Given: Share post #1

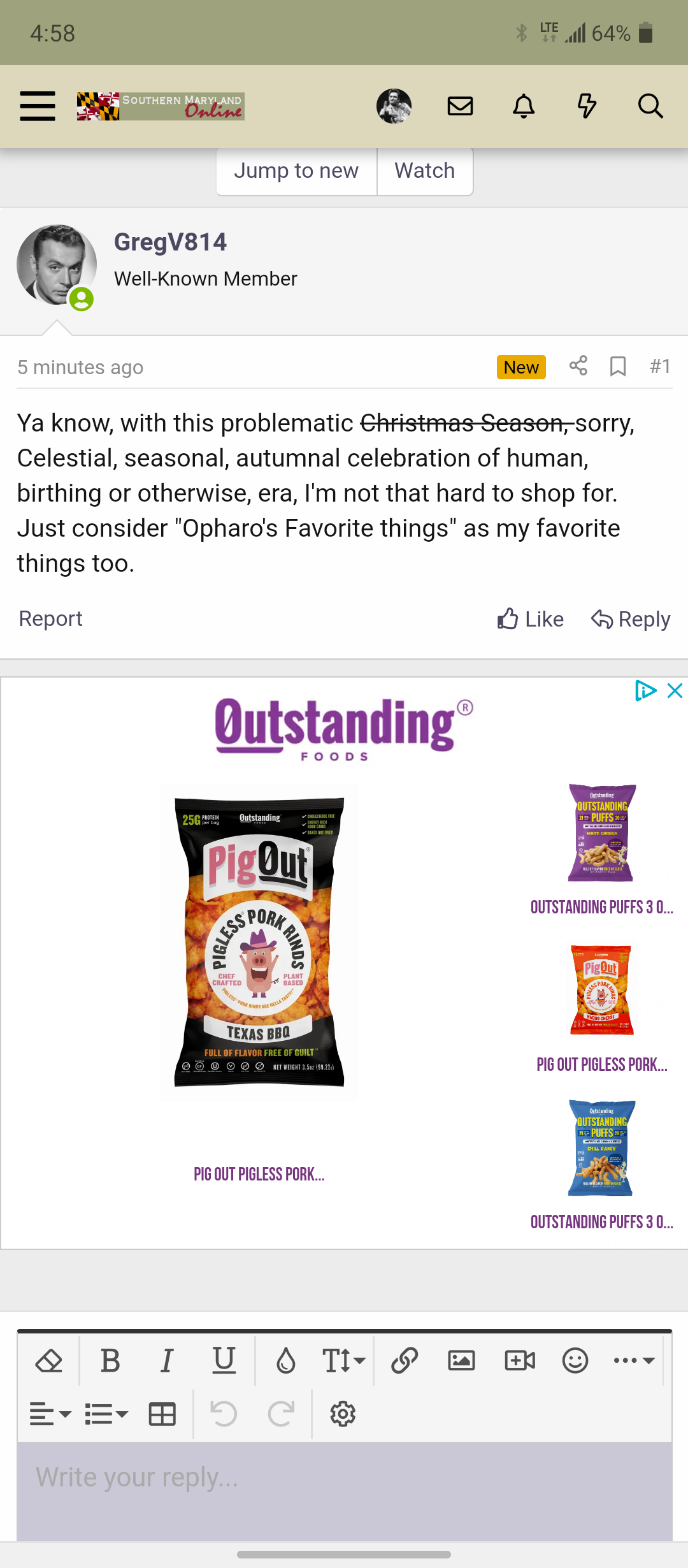Looking at the screenshot, I should pyautogui.click(x=578, y=366).
